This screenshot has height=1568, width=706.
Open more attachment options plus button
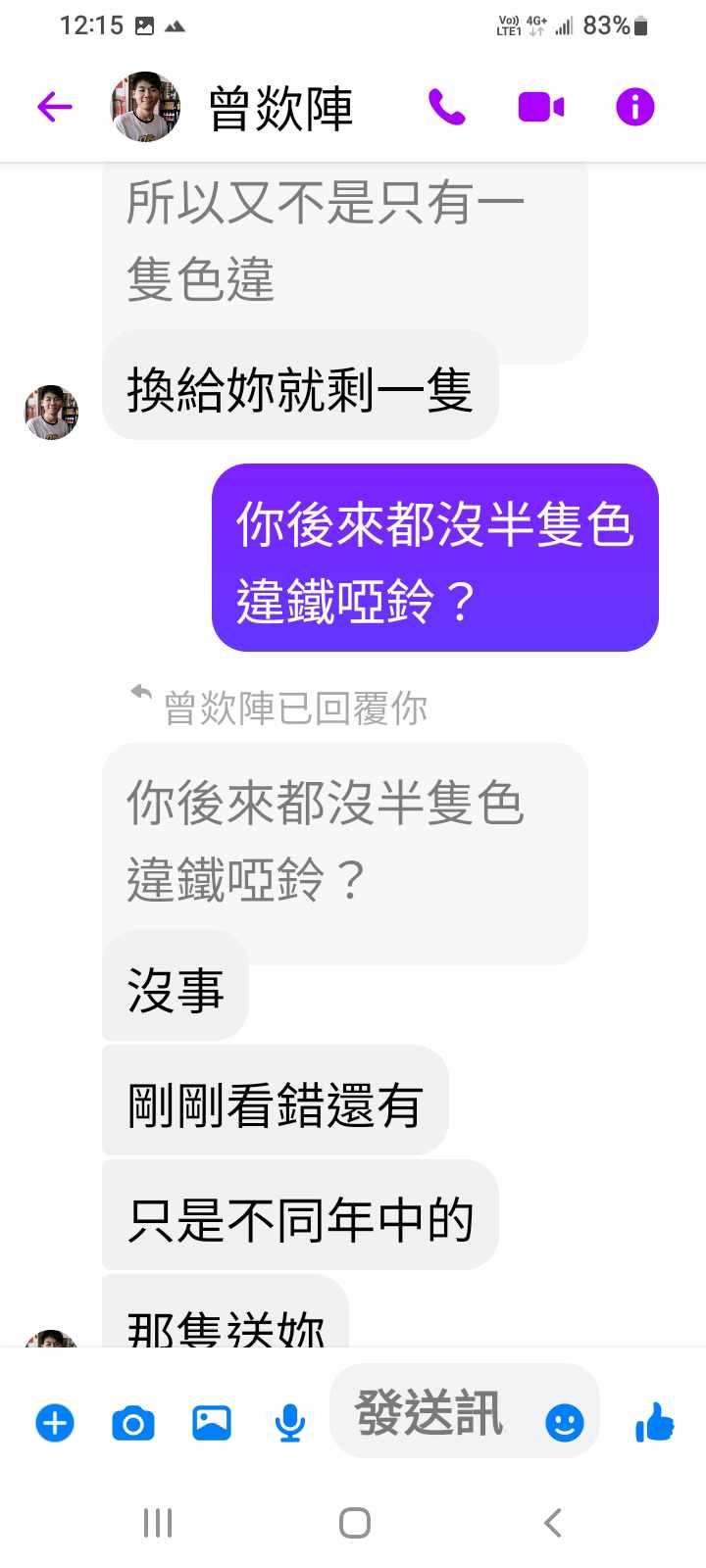point(55,1422)
